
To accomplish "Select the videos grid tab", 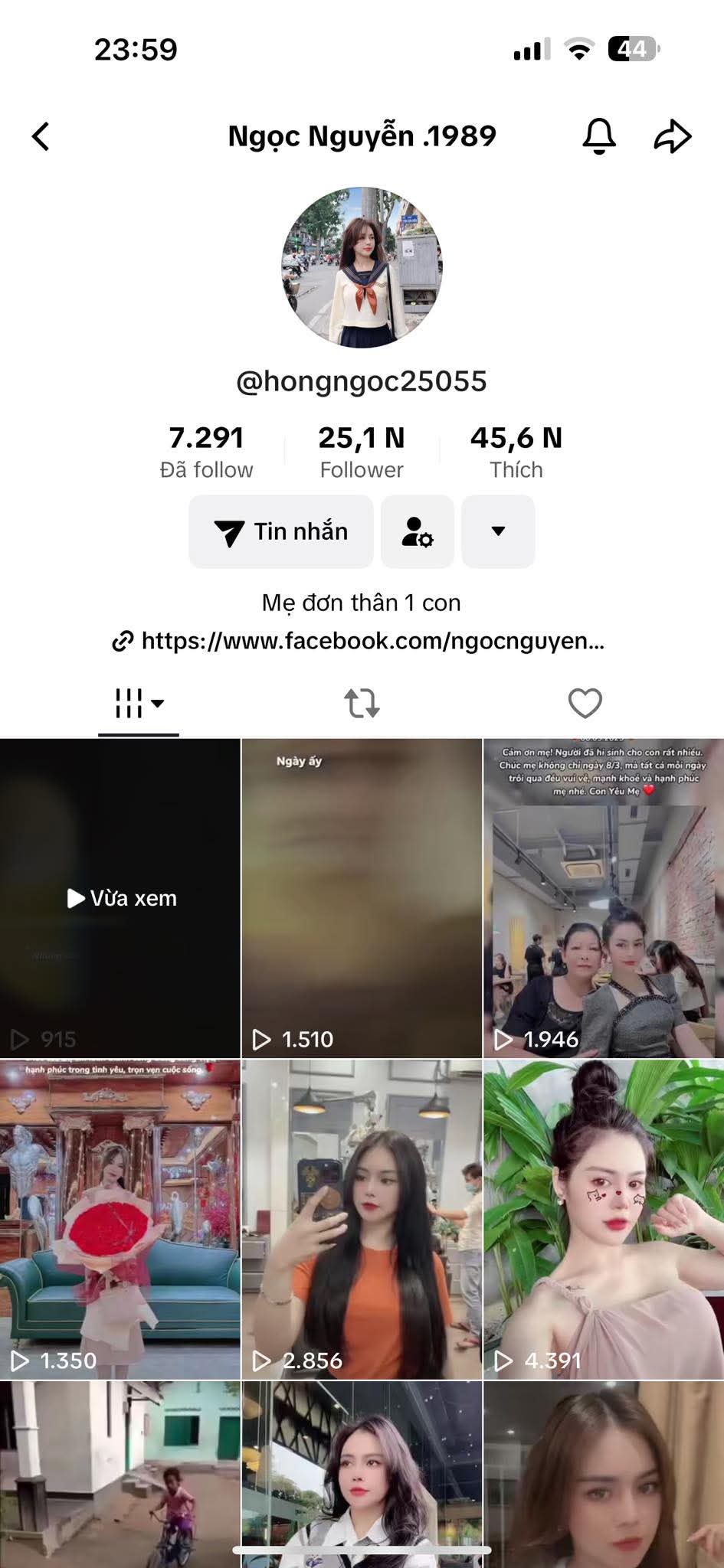I will coord(139,703).
